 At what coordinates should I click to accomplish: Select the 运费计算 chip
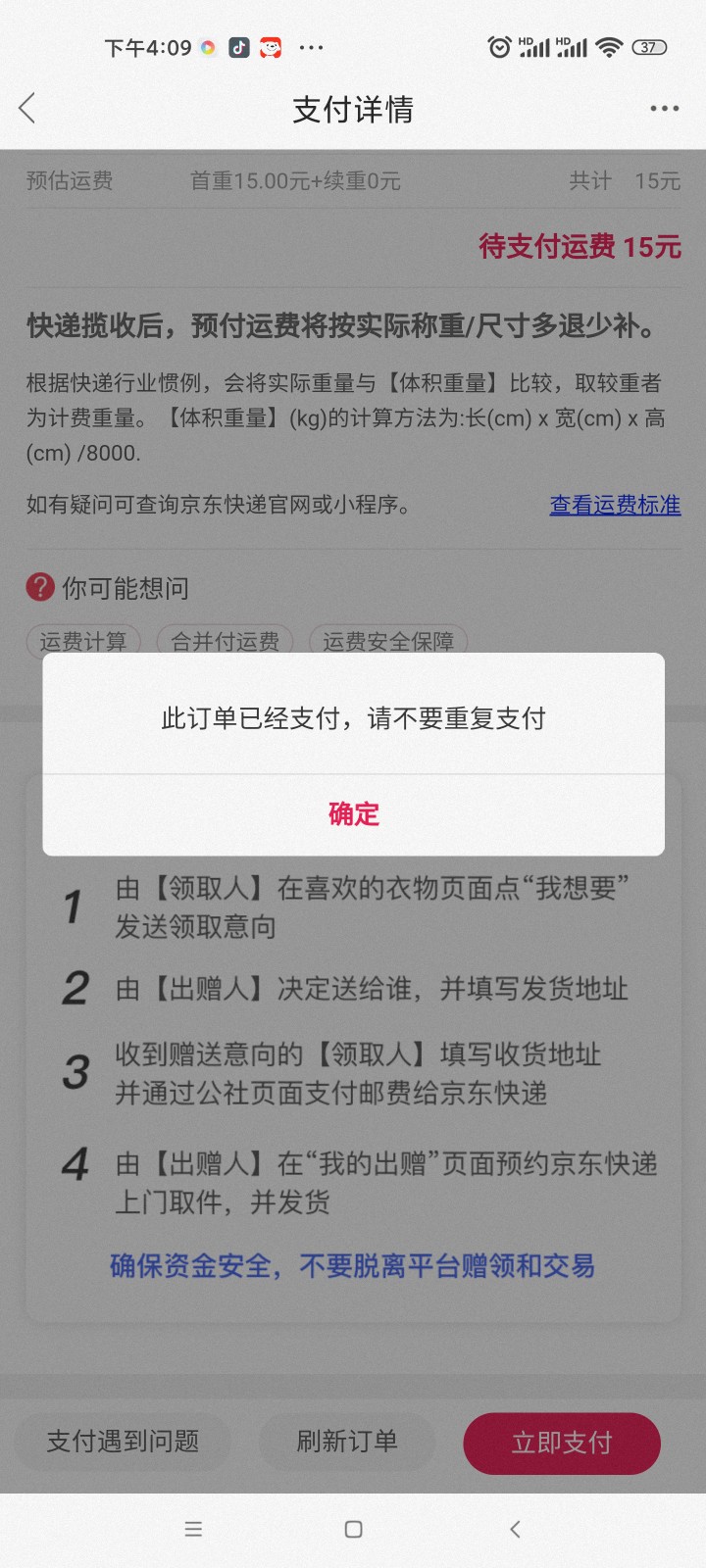(83, 641)
